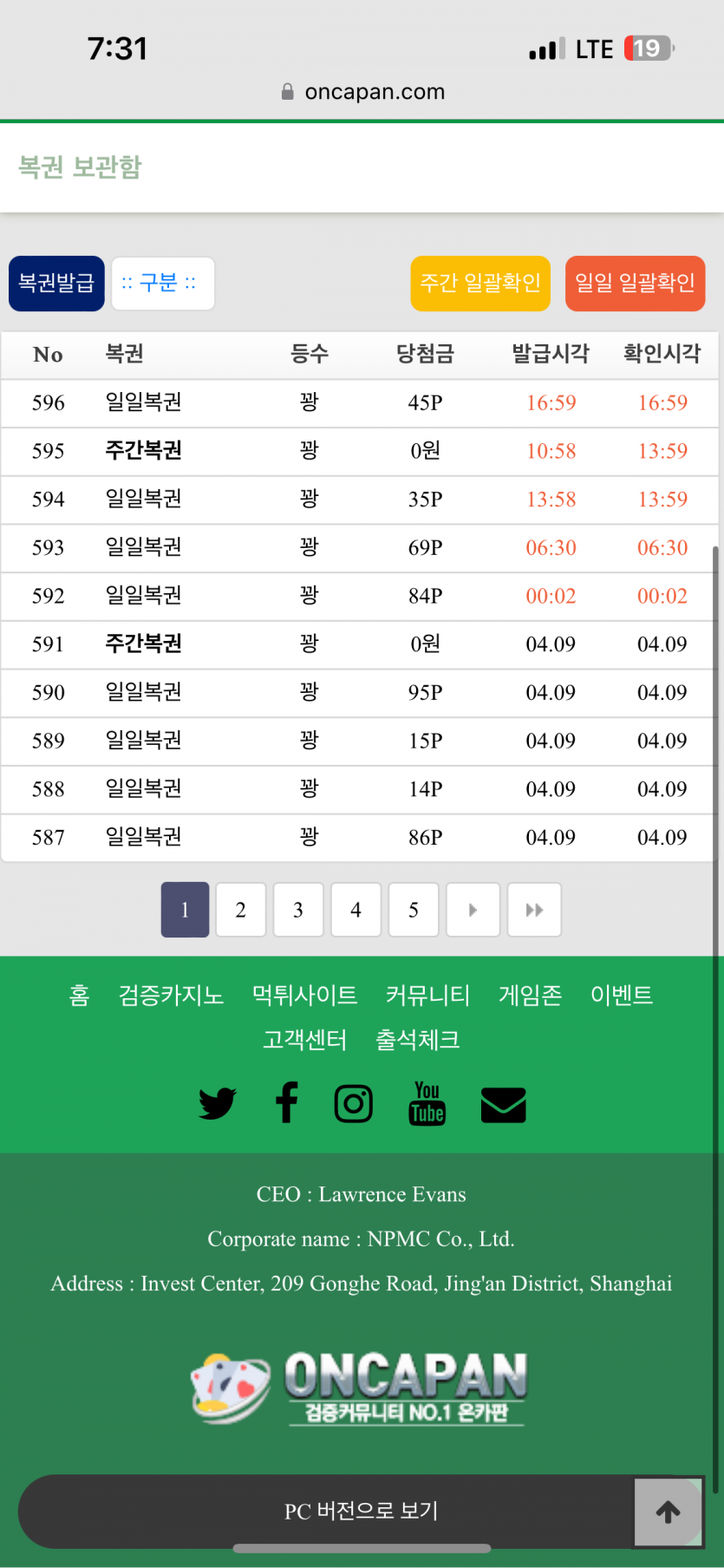
Task: Go to page 4
Action: point(355,910)
